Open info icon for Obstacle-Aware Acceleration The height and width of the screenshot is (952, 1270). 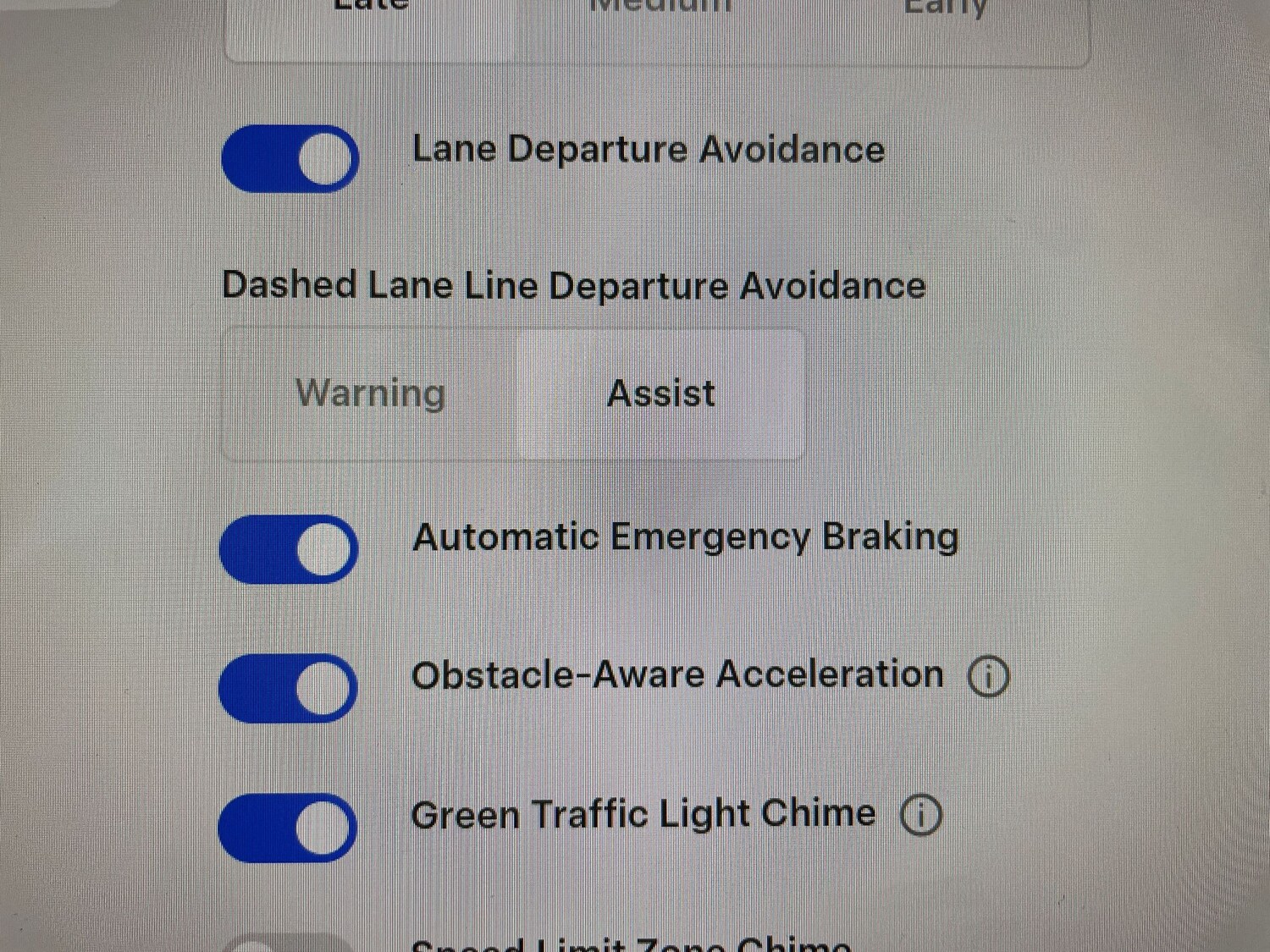pos(988,677)
